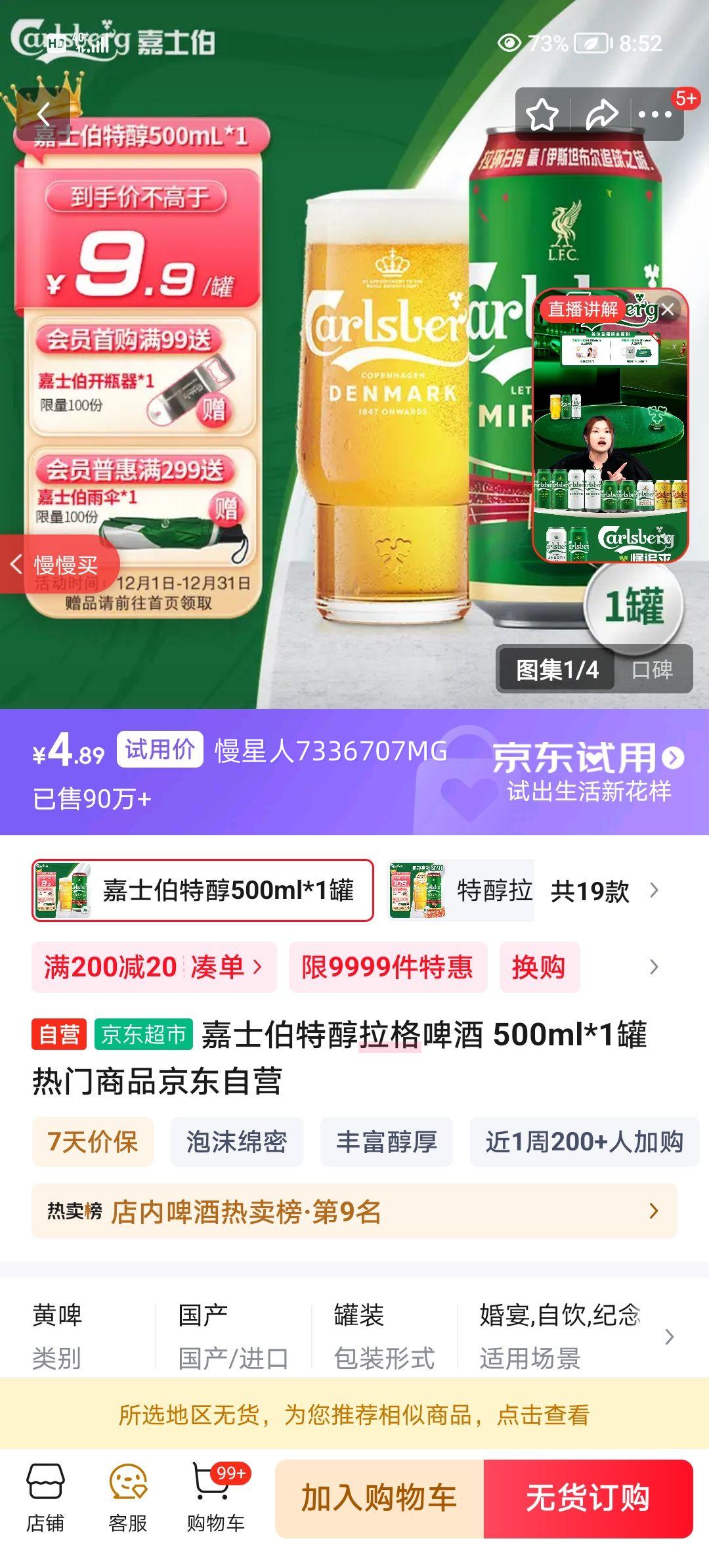
Task: Close the 直播讲解 live stream window
Action: point(668,309)
